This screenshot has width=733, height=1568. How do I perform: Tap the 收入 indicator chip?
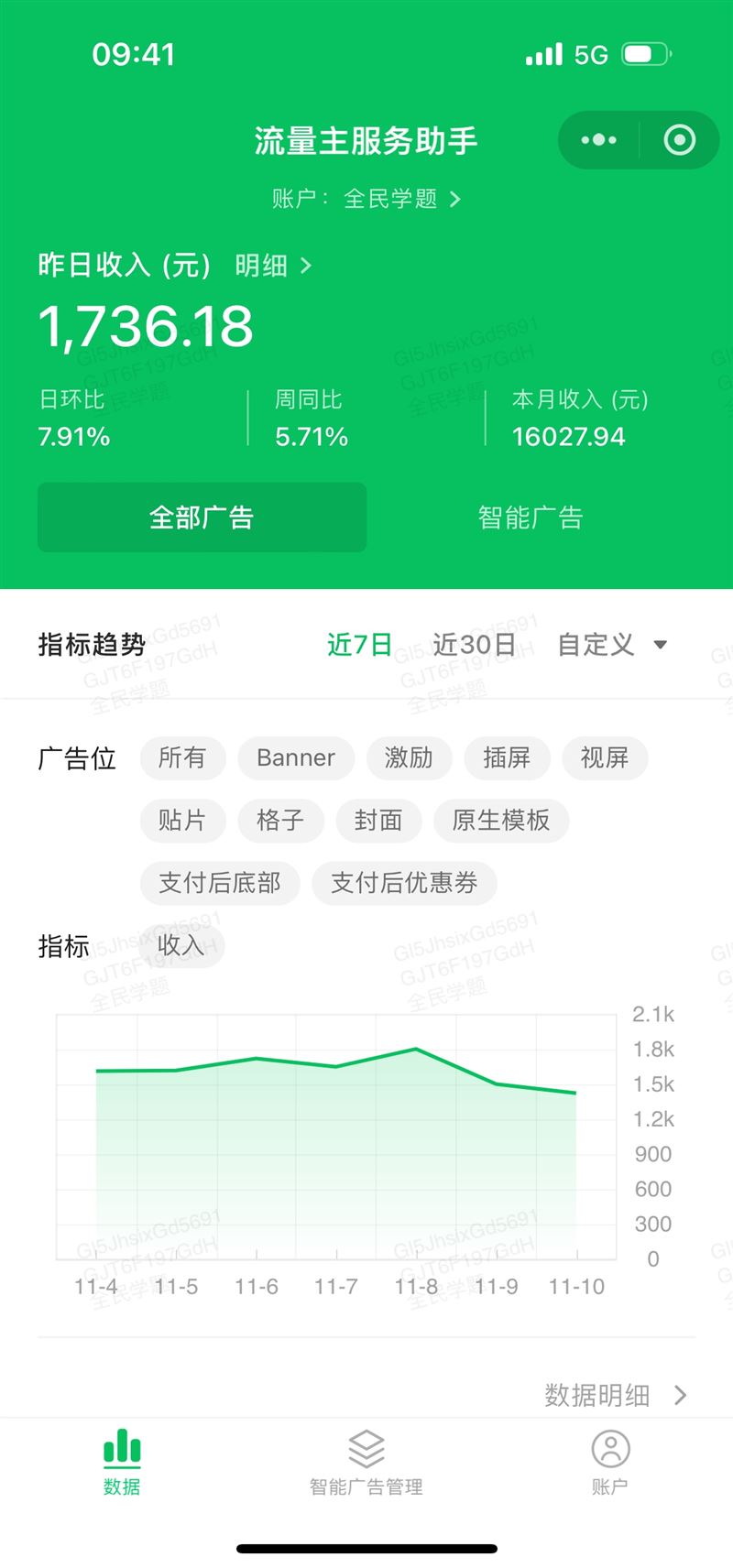click(181, 945)
